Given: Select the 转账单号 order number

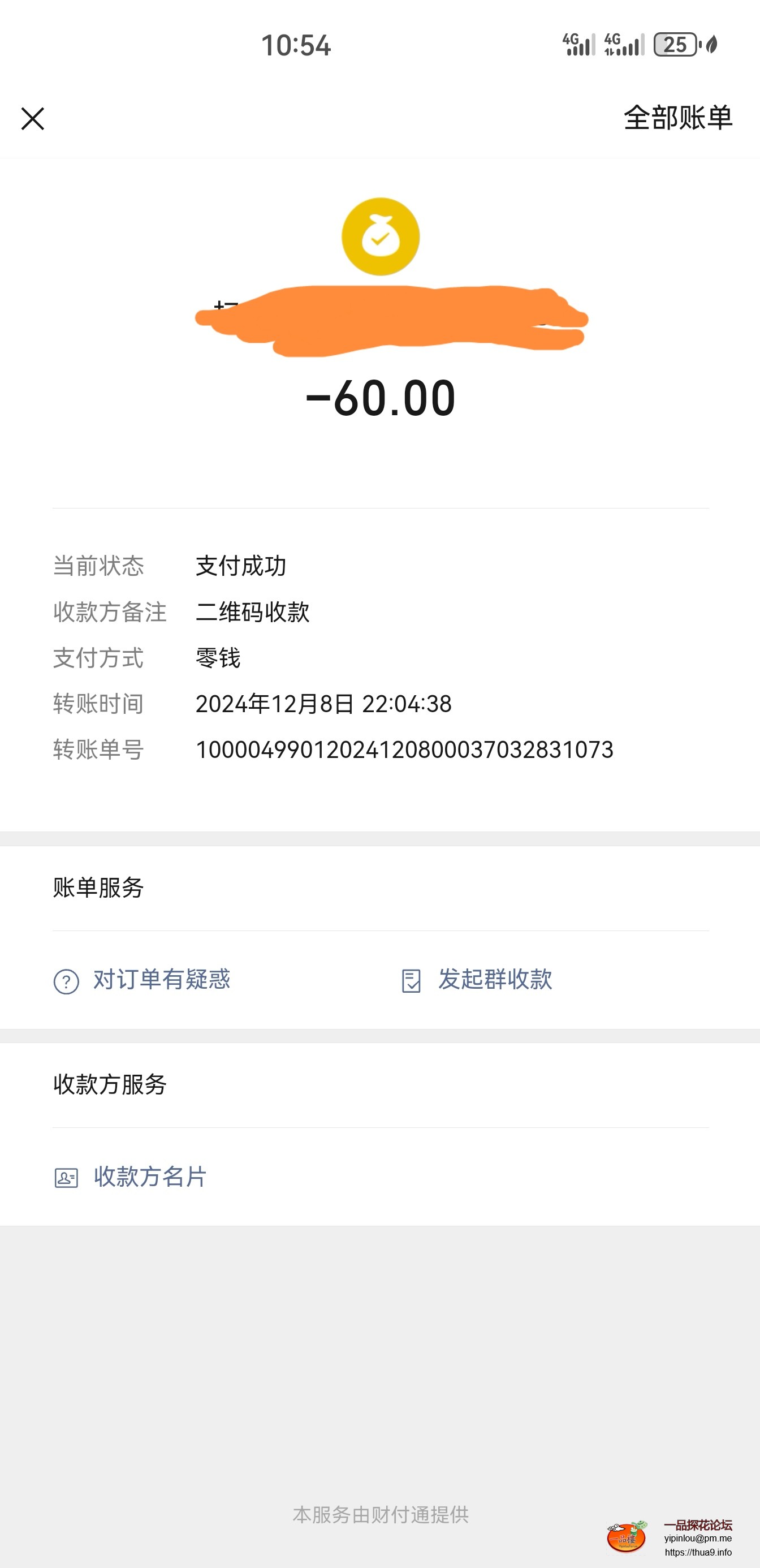Looking at the screenshot, I should click(x=405, y=751).
